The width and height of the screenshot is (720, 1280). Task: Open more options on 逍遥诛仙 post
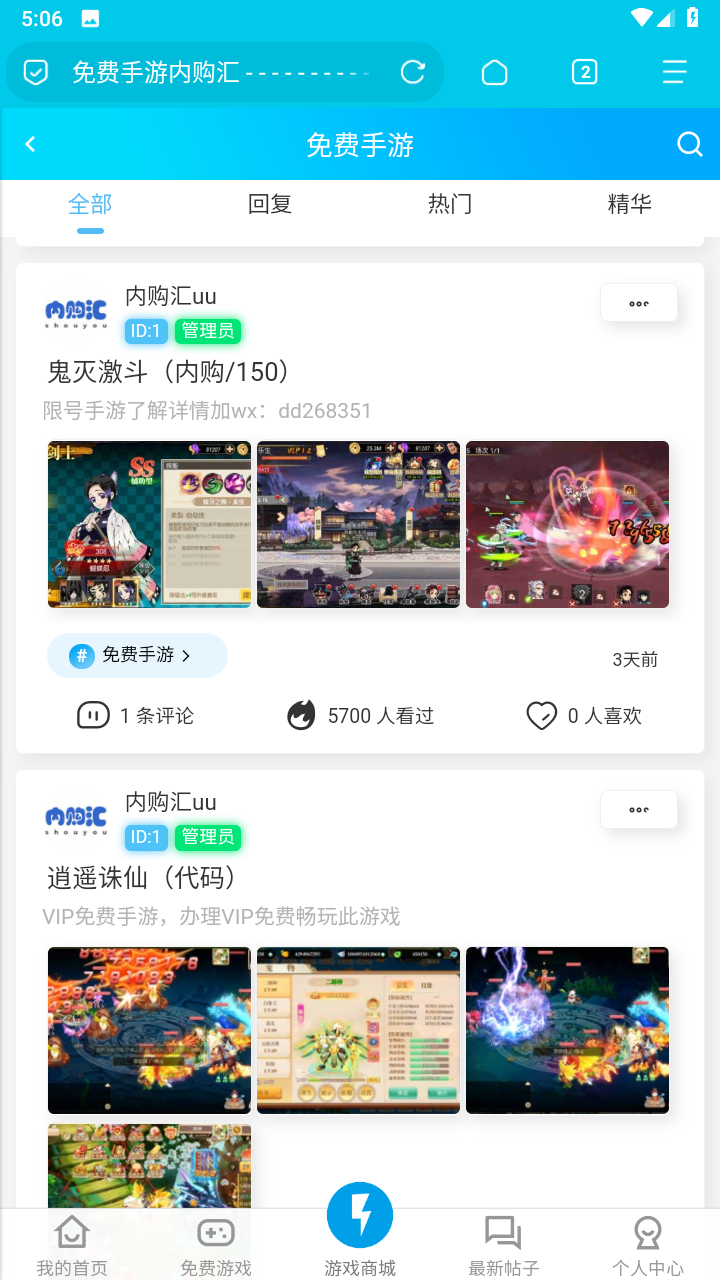click(639, 809)
